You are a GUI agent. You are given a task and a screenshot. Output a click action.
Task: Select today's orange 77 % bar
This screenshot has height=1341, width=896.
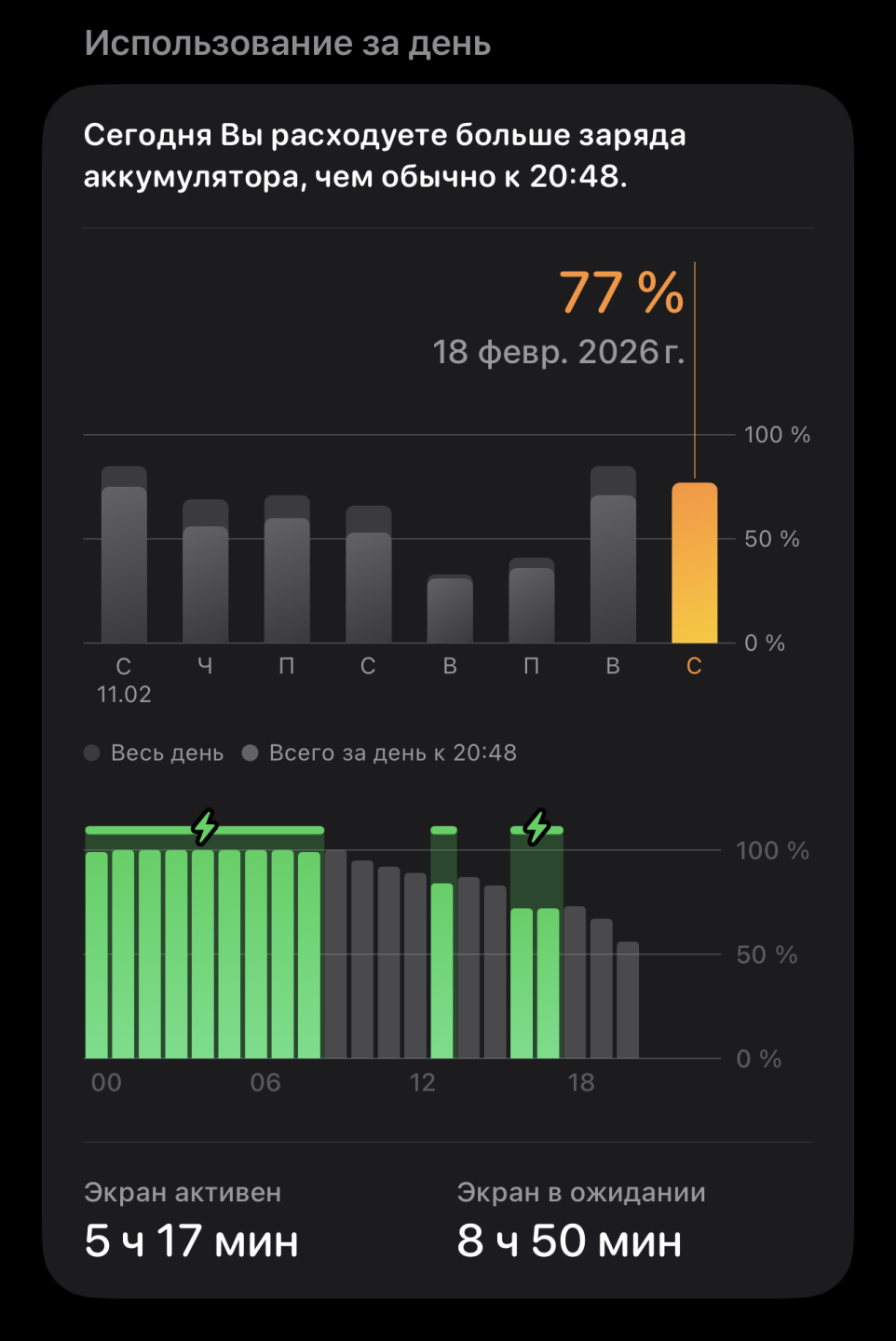click(x=694, y=563)
